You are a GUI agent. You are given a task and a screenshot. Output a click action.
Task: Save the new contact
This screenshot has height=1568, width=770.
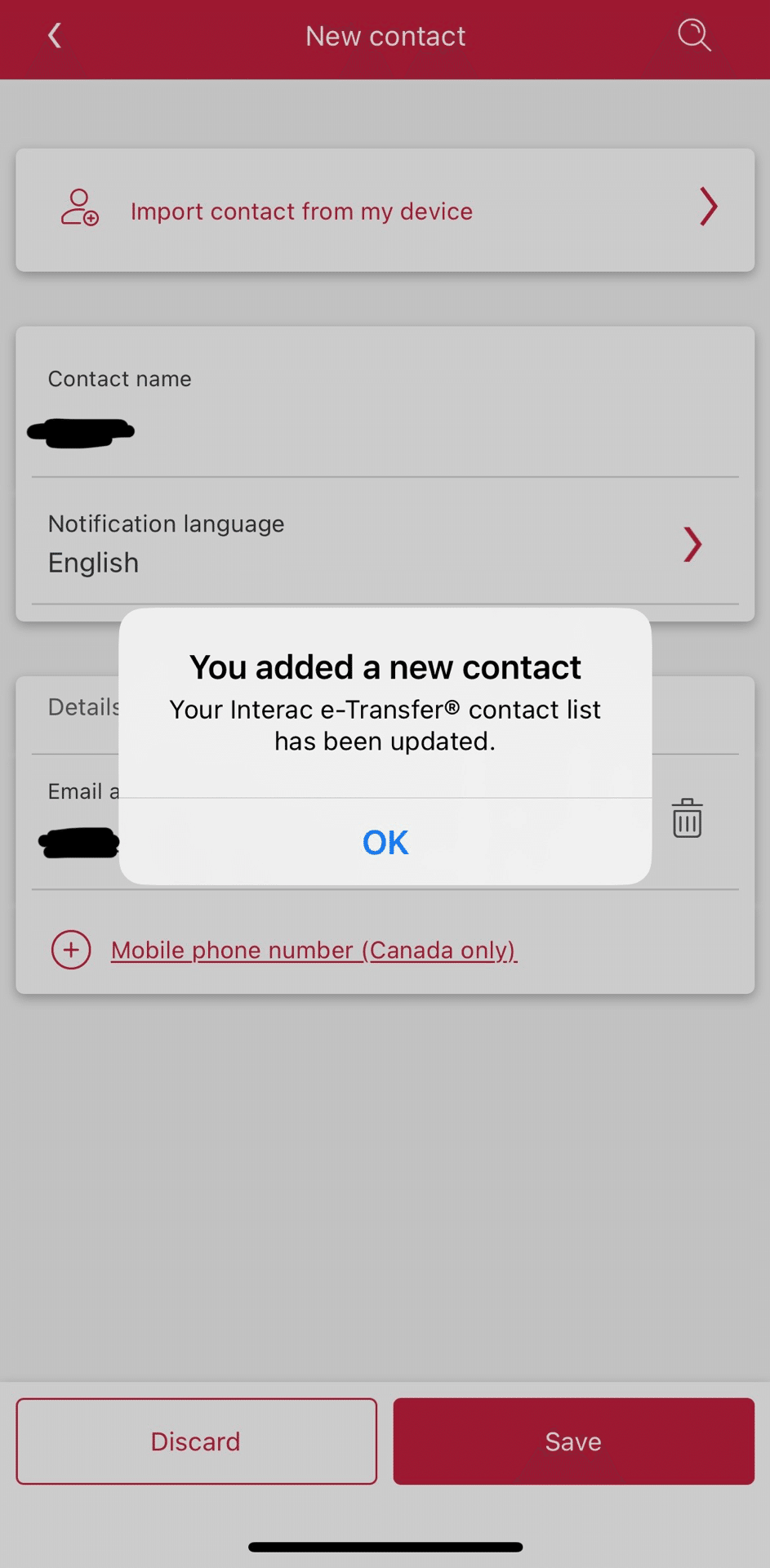573,1441
